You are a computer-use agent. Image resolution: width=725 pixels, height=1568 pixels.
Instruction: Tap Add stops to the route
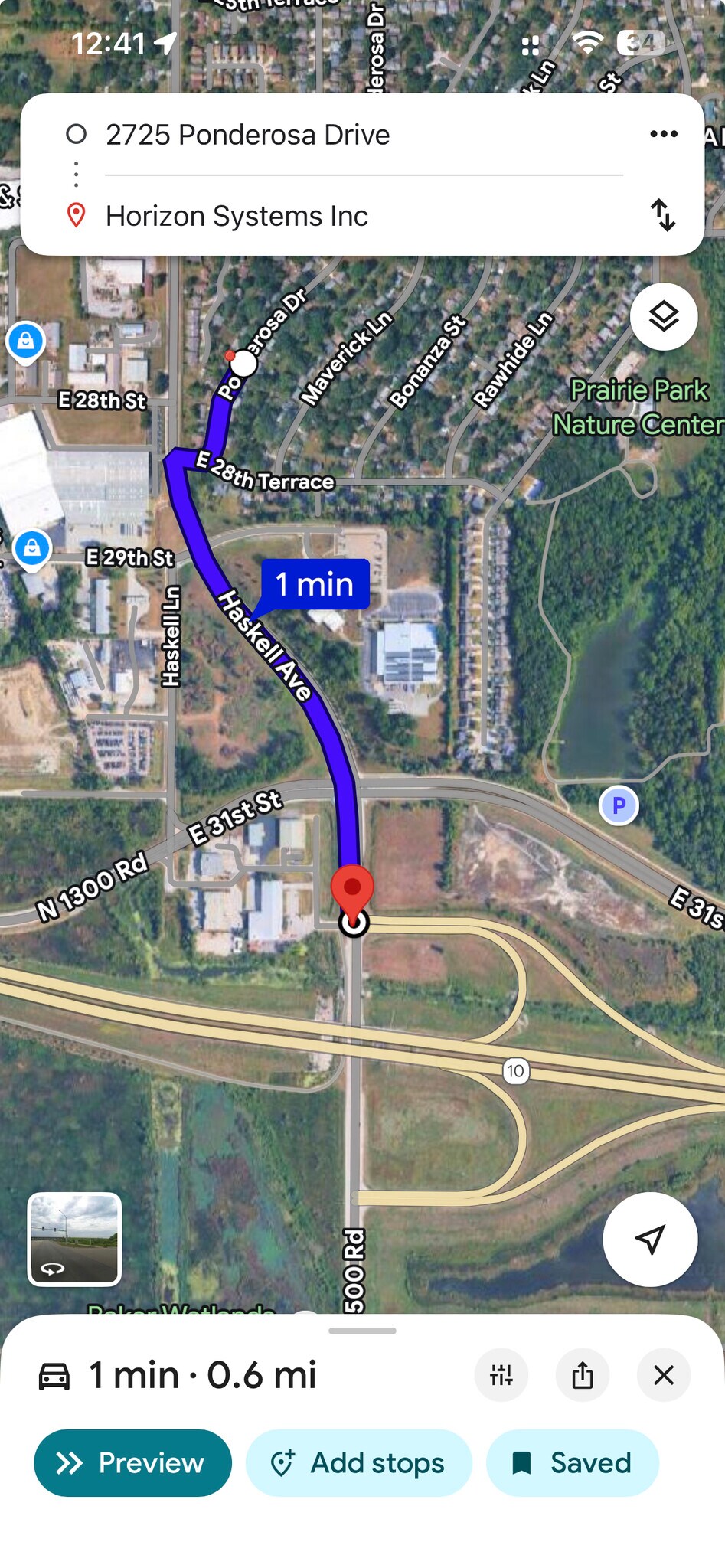[358, 1462]
